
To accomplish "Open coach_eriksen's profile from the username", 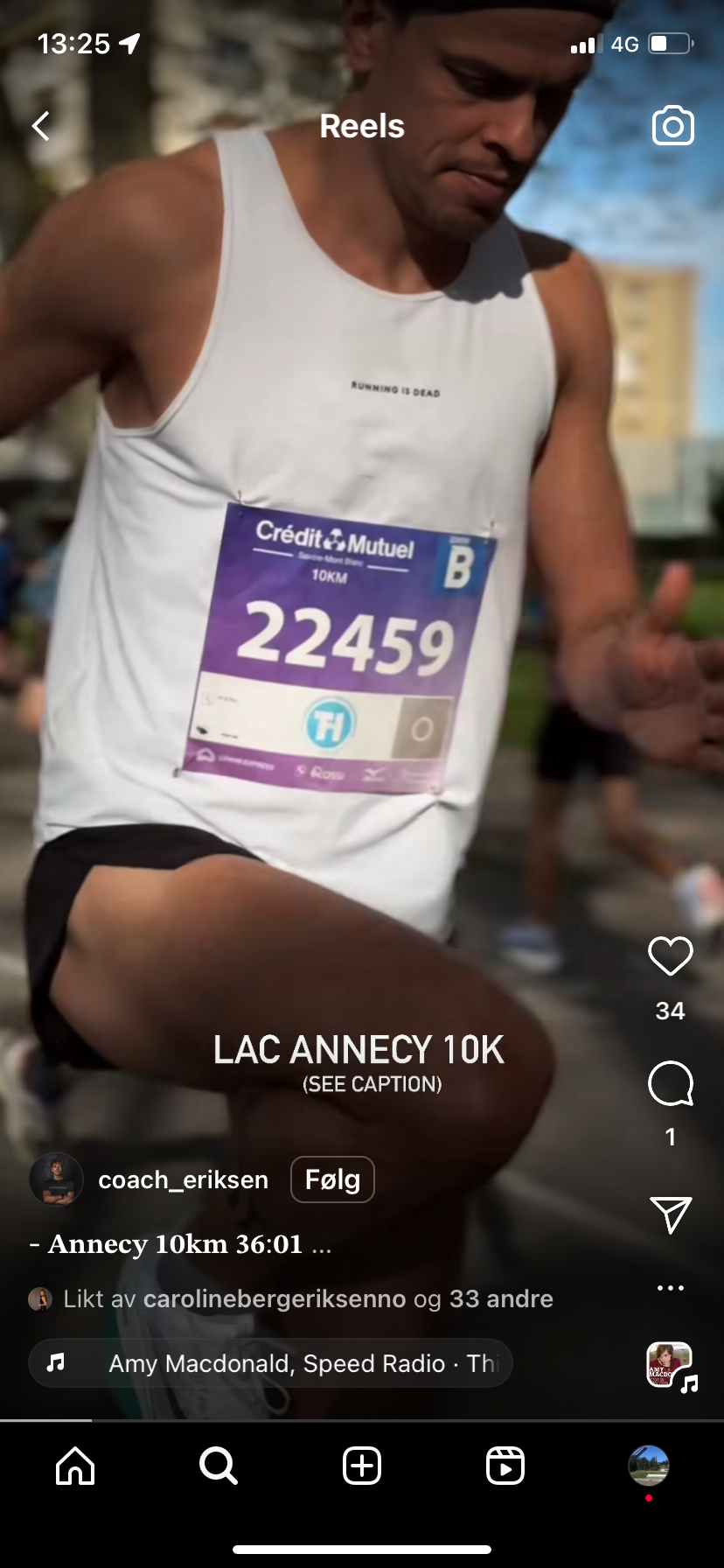I will (184, 1179).
